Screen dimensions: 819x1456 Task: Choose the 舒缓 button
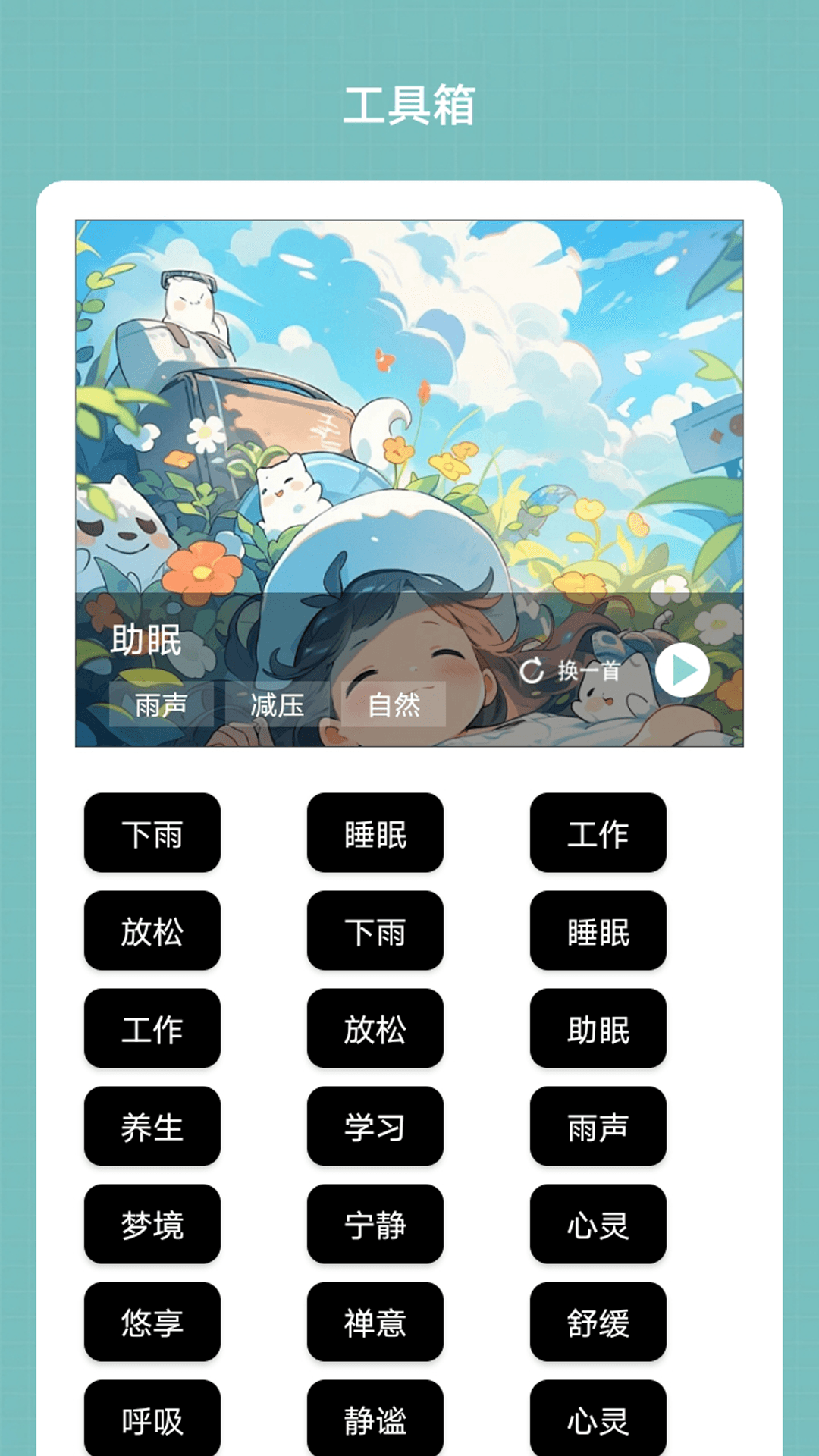click(598, 1322)
